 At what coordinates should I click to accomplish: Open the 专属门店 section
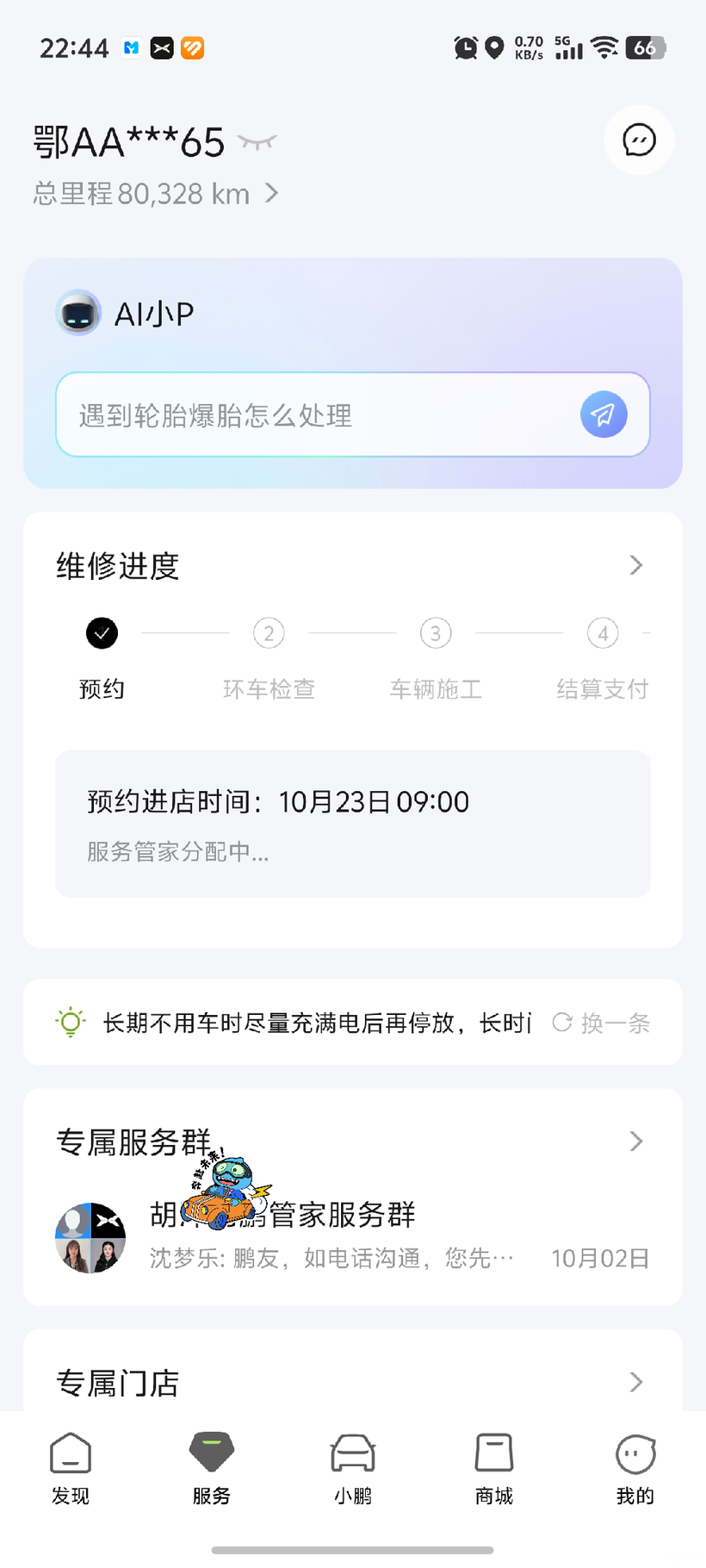(635, 1382)
